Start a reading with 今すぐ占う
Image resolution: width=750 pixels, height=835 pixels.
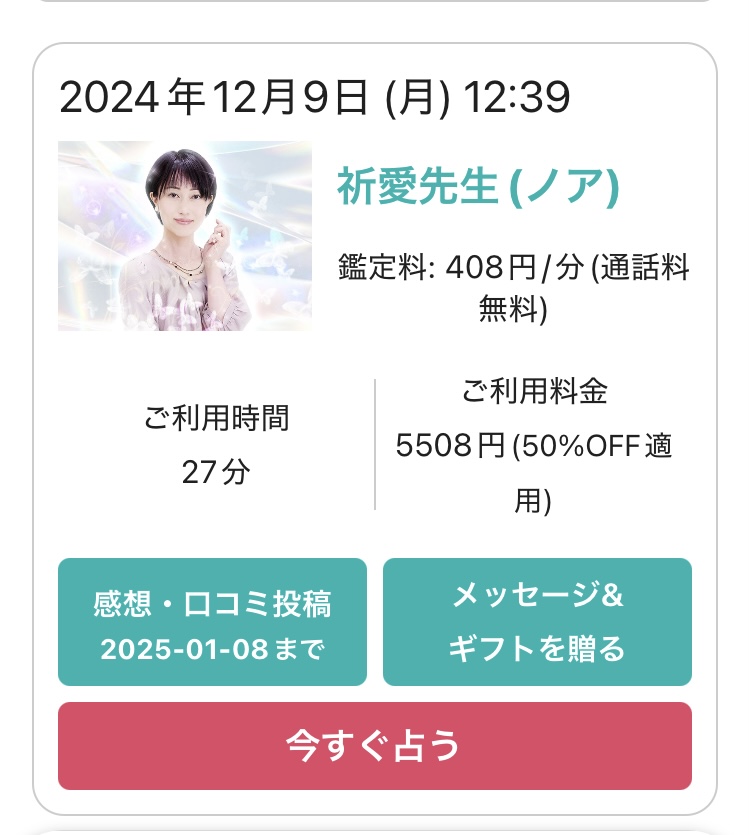coord(375,746)
